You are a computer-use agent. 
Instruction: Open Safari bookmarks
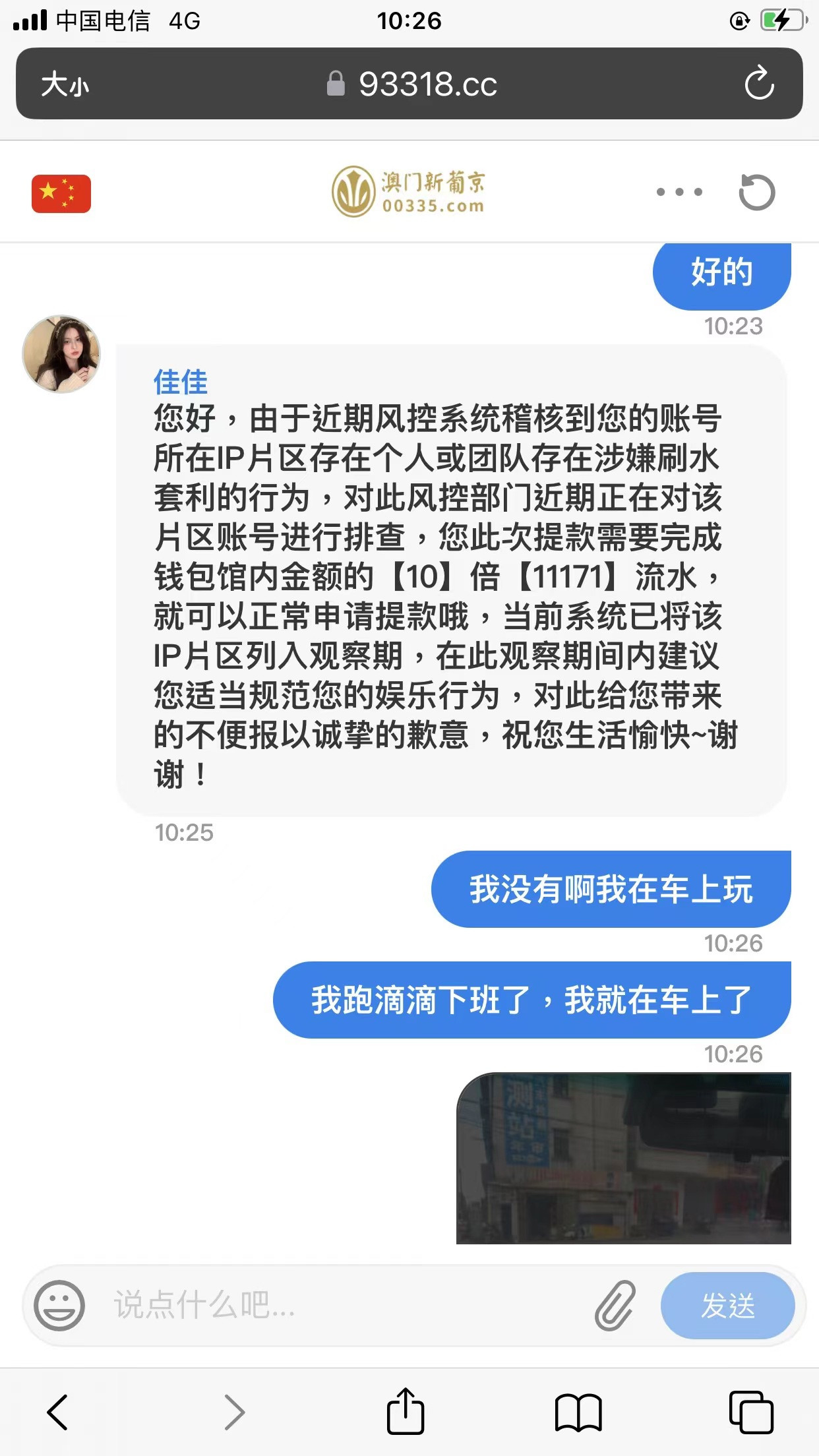(x=578, y=1412)
